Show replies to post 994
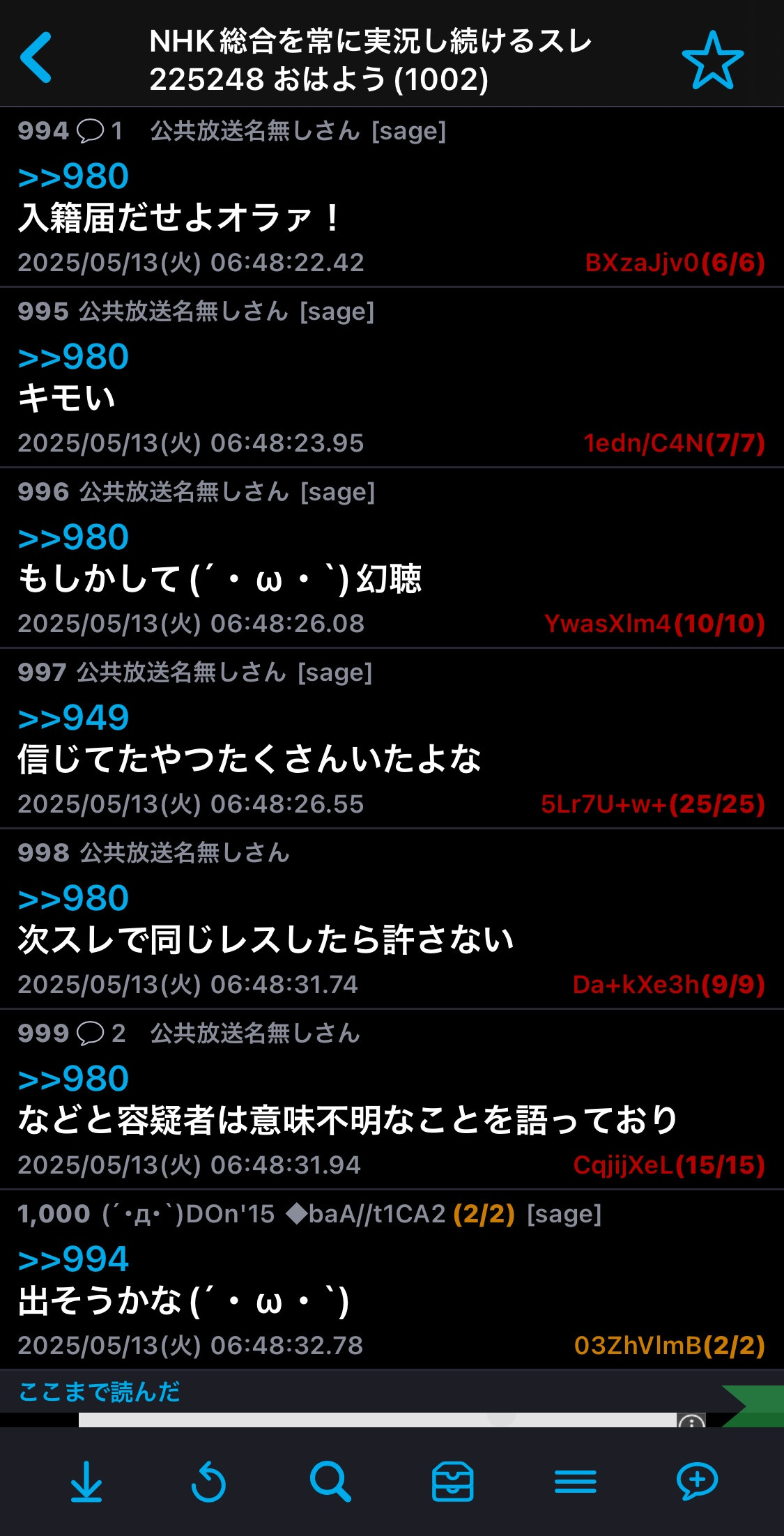 [99, 131]
